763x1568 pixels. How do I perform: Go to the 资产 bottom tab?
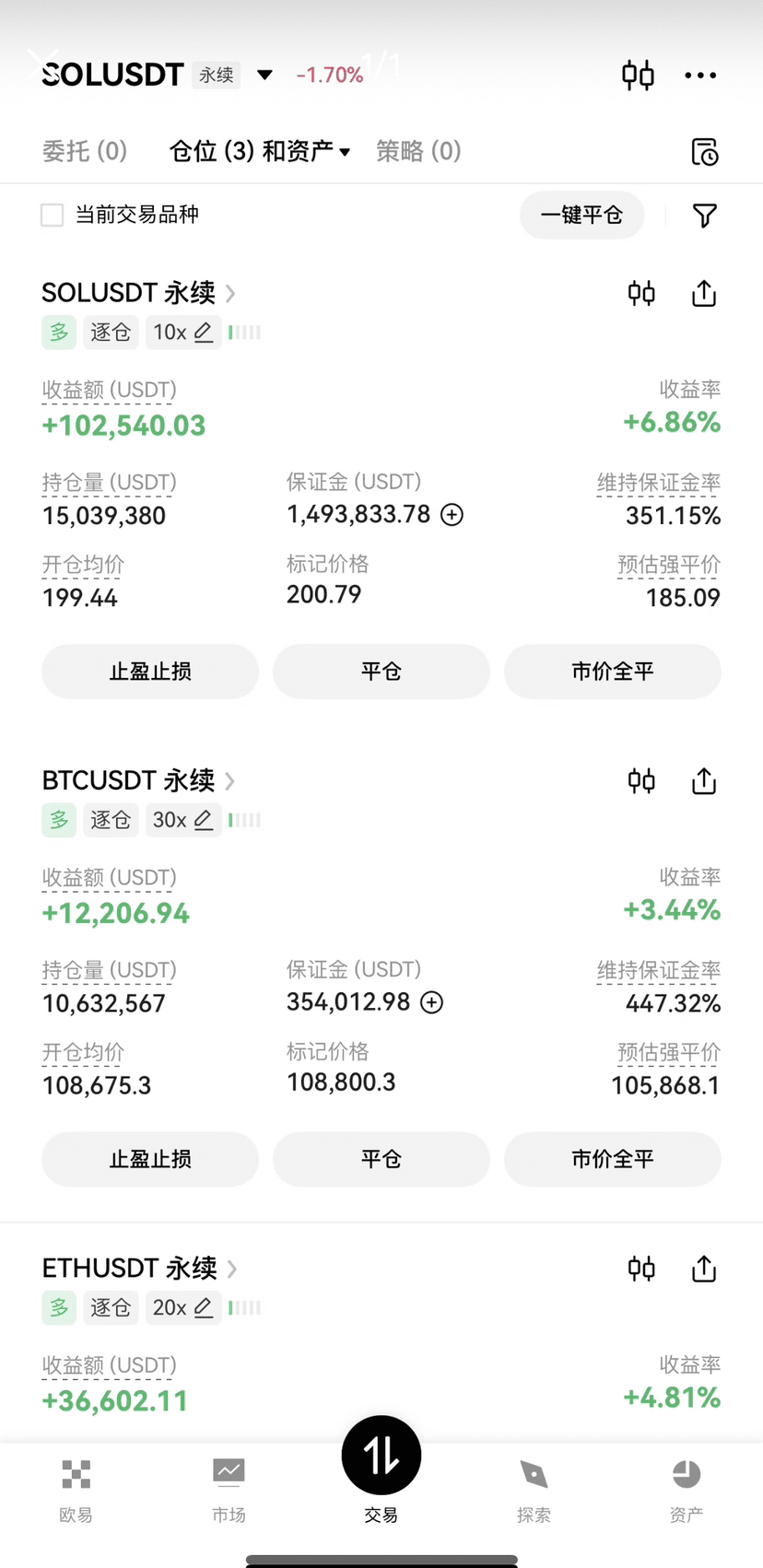click(x=687, y=1489)
